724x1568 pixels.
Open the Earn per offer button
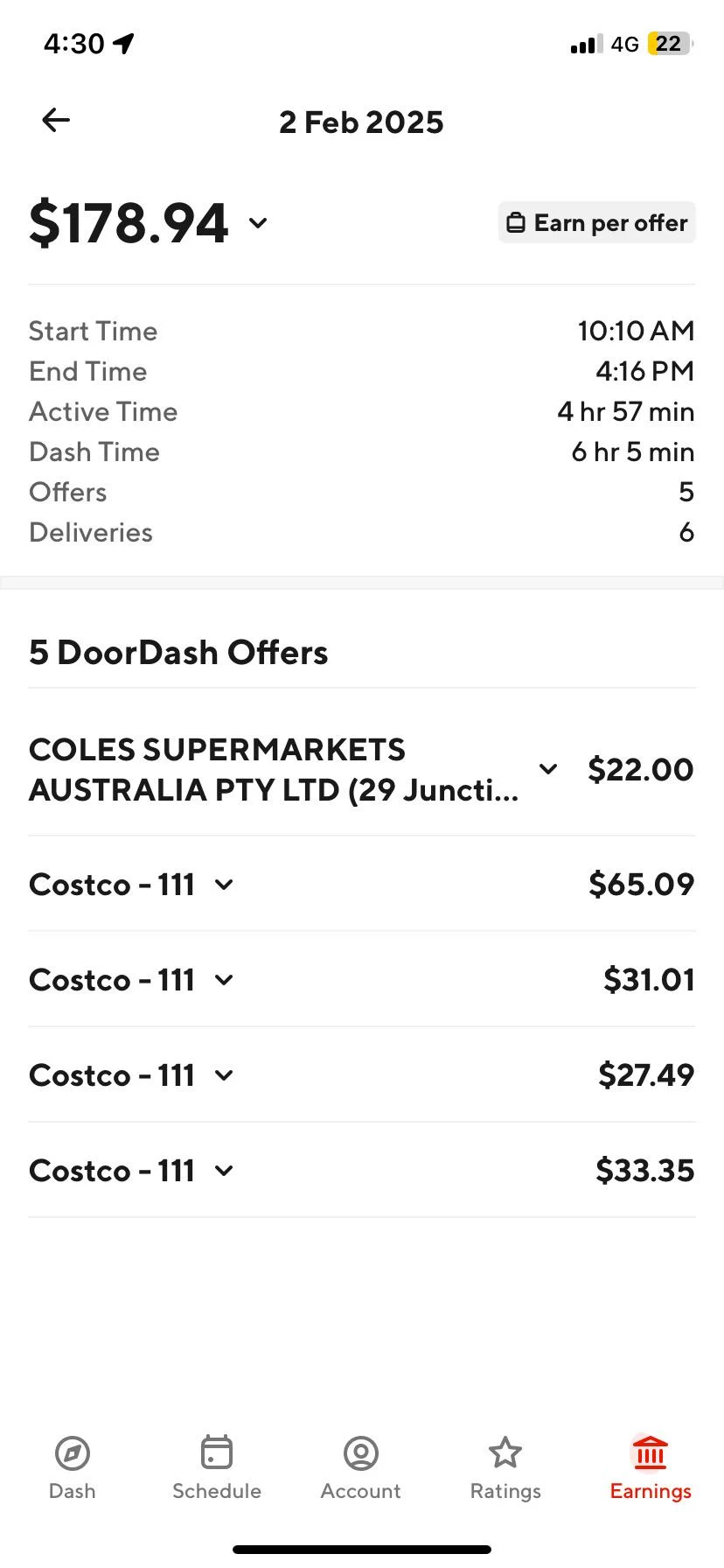click(x=596, y=222)
